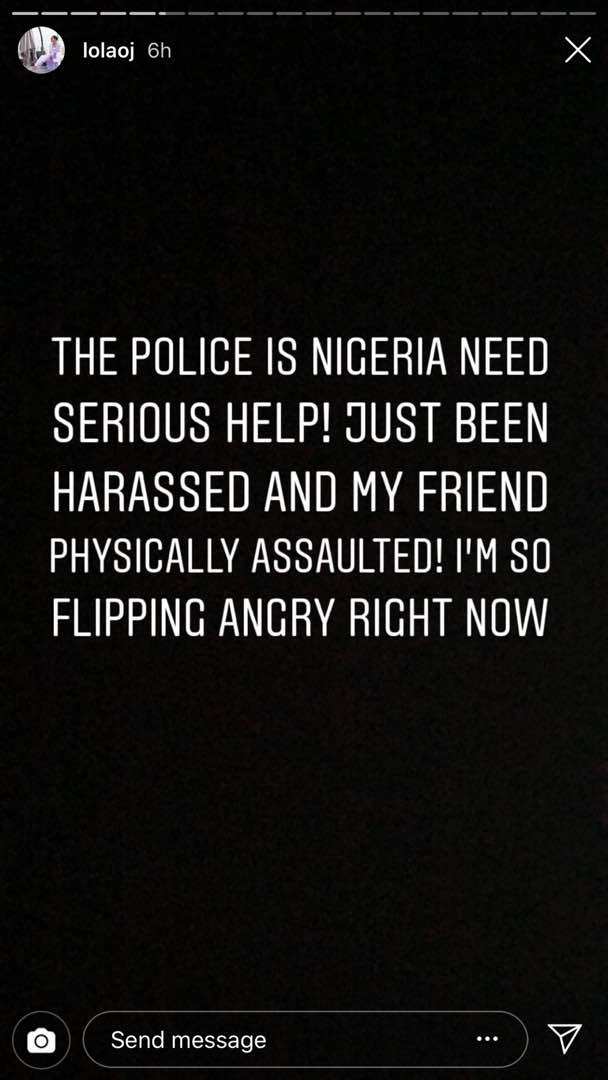Open lolaoj's profile picture
This screenshot has width=608, height=1080.
pos(41,50)
